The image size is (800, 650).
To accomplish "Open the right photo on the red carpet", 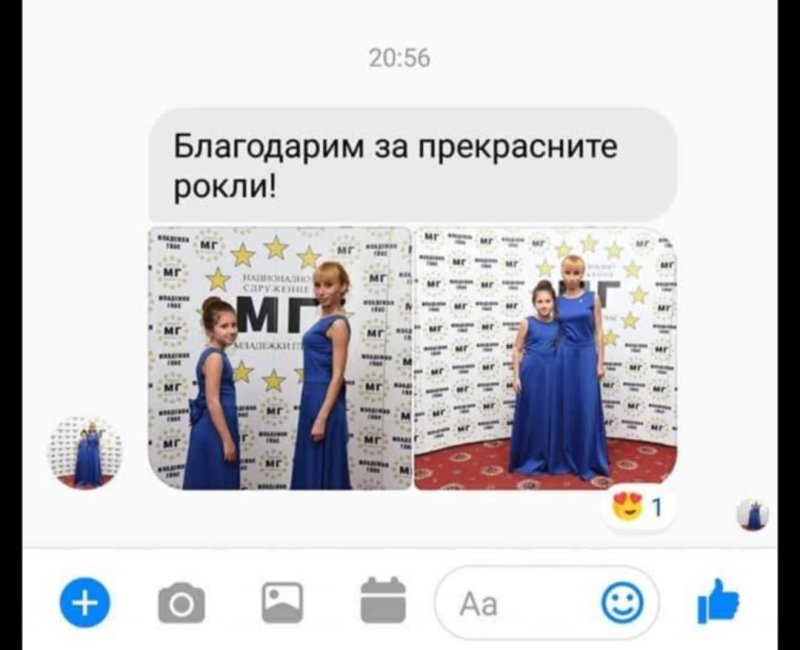I will tap(546, 358).
